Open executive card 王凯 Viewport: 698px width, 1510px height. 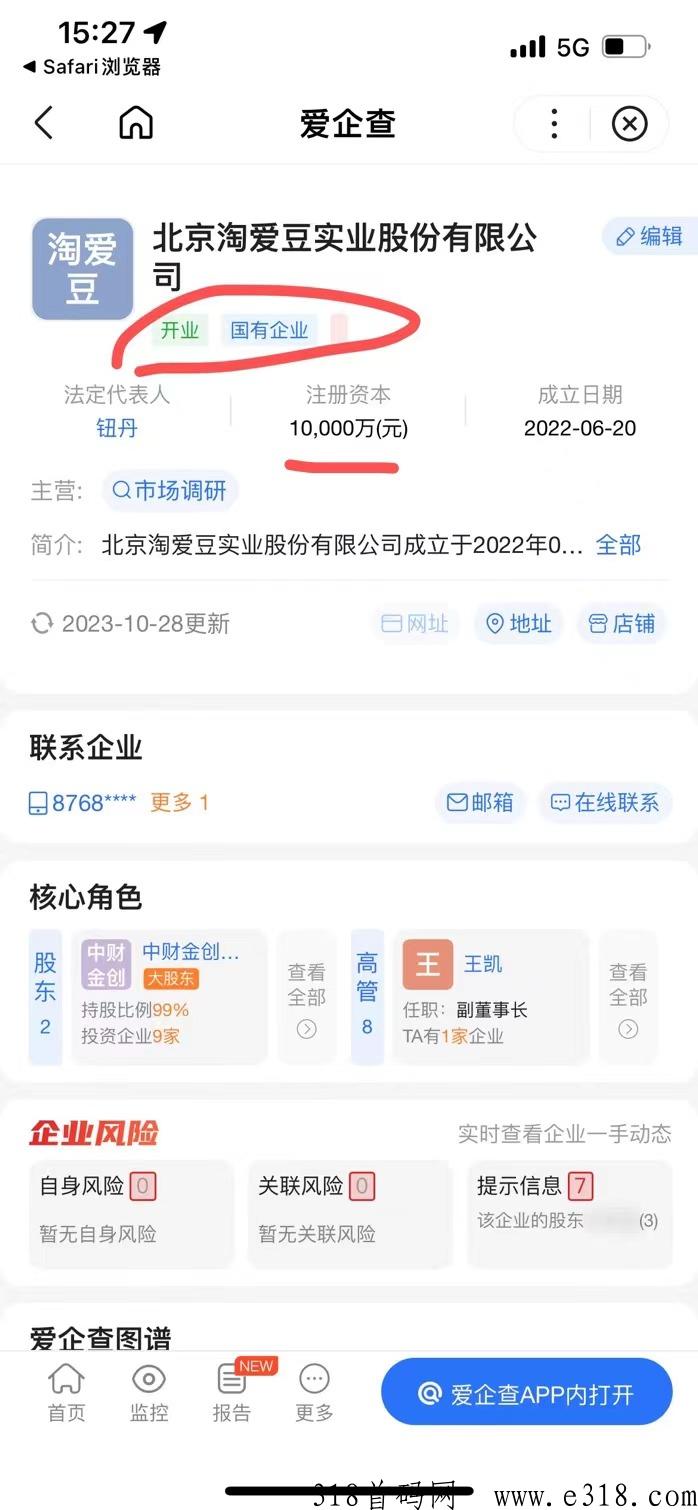[490, 996]
